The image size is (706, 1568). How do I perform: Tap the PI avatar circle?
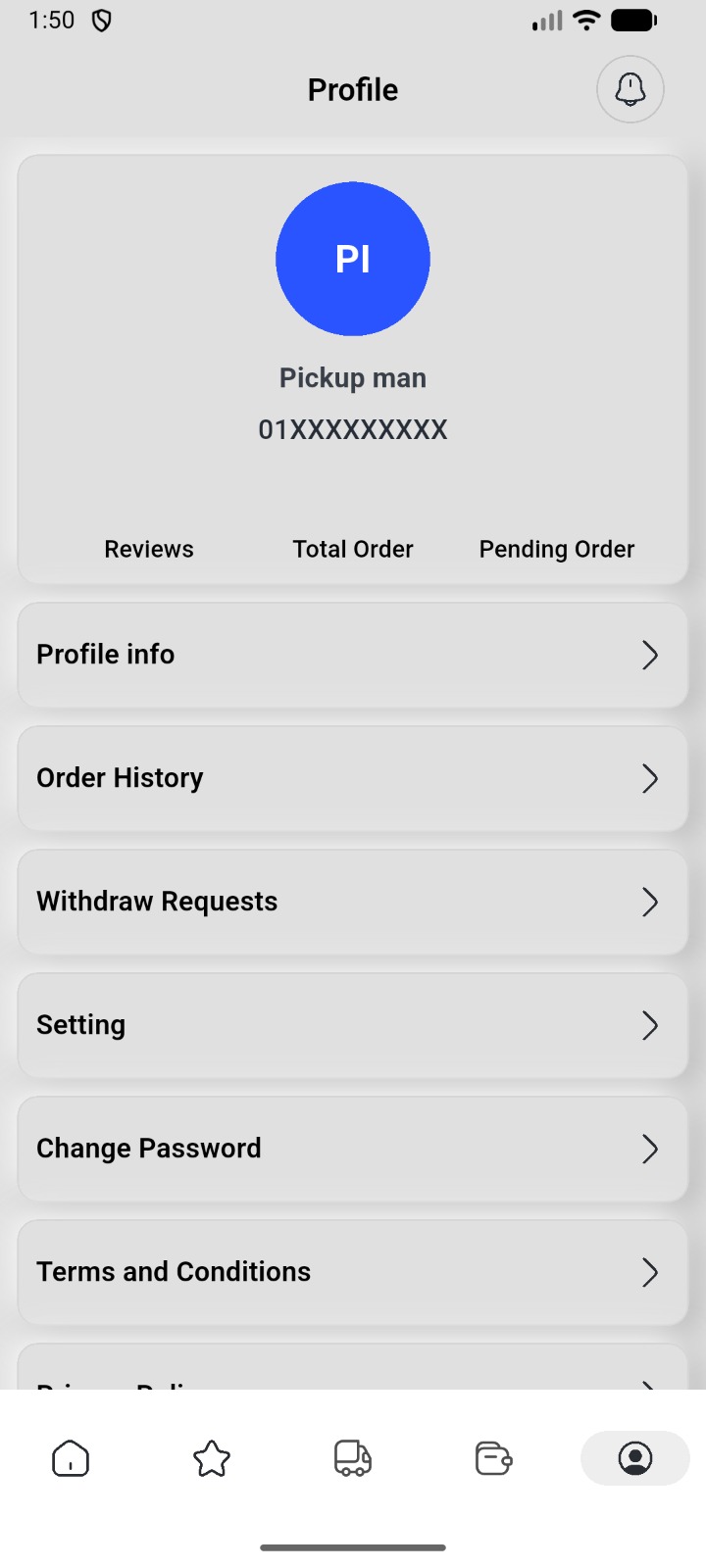tap(353, 259)
